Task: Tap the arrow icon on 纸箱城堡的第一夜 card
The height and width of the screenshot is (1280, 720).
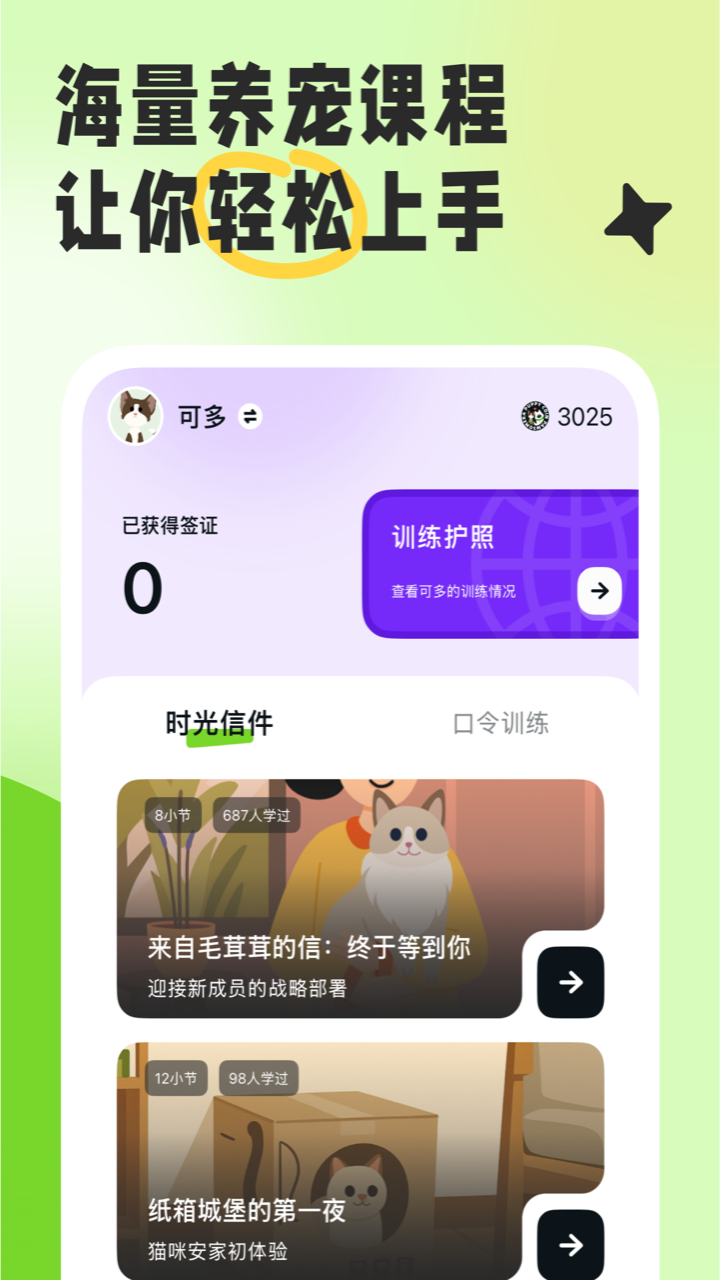Action: click(x=570, y=1246)
